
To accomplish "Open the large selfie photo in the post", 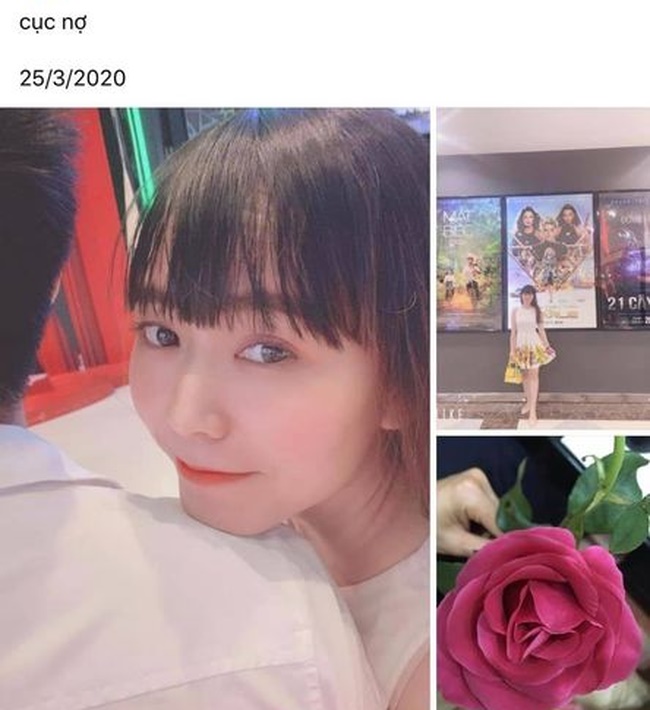I will click(215, 408).
